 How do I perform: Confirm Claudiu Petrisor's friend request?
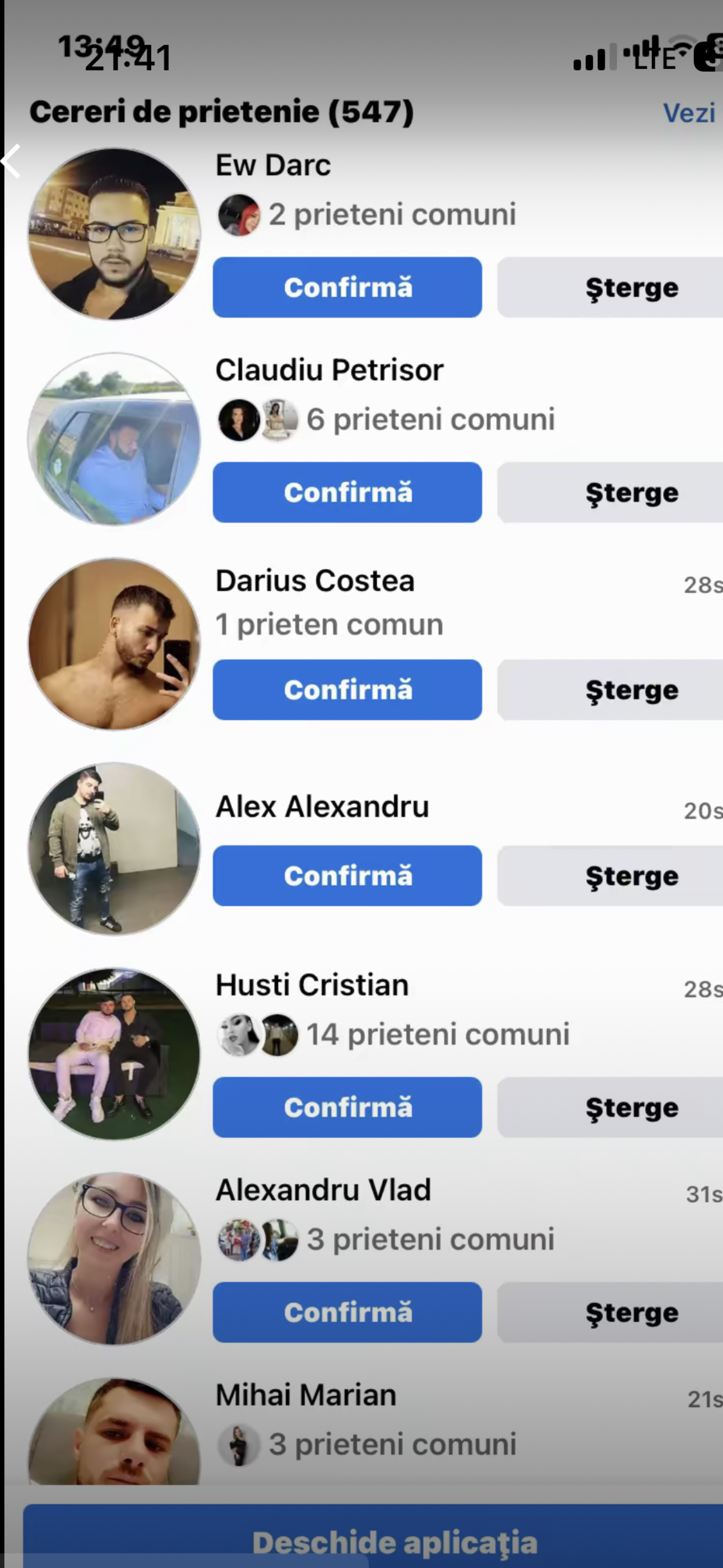(347, 492)
